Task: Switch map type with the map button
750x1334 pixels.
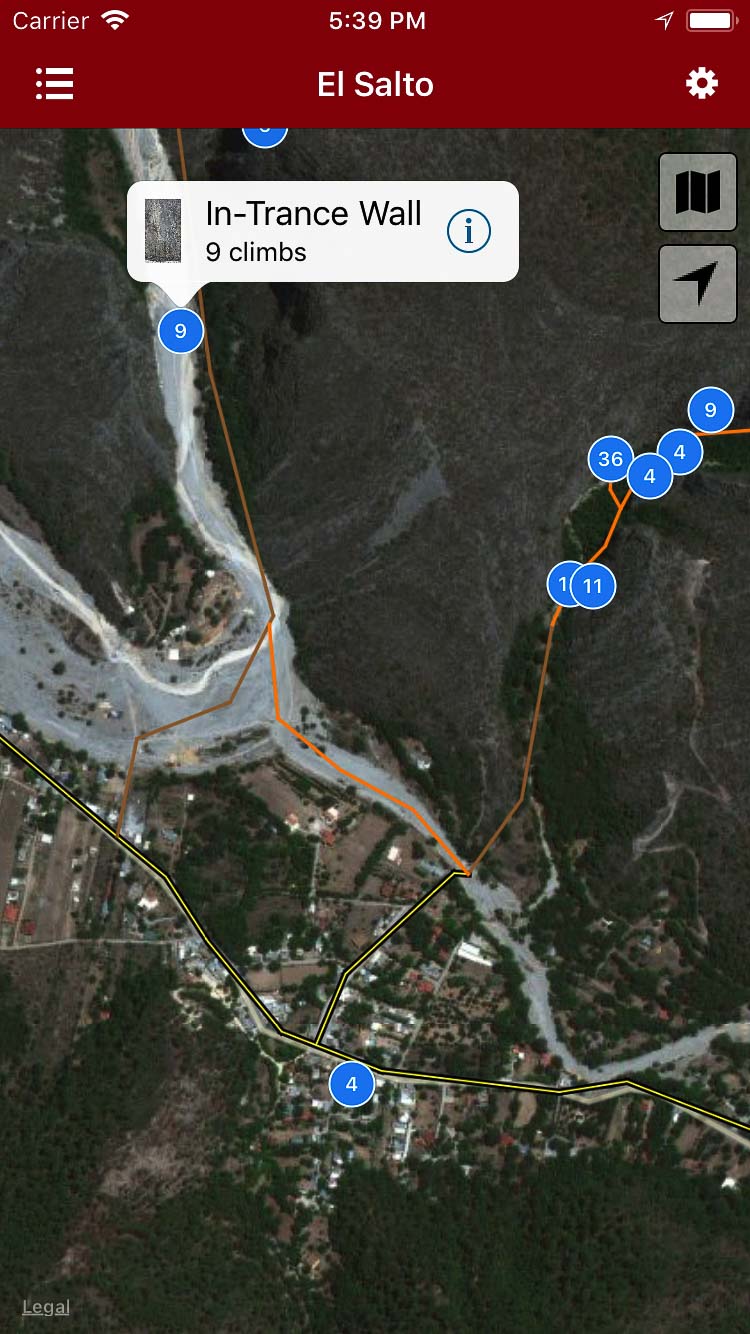Action: tap(698, 192)
